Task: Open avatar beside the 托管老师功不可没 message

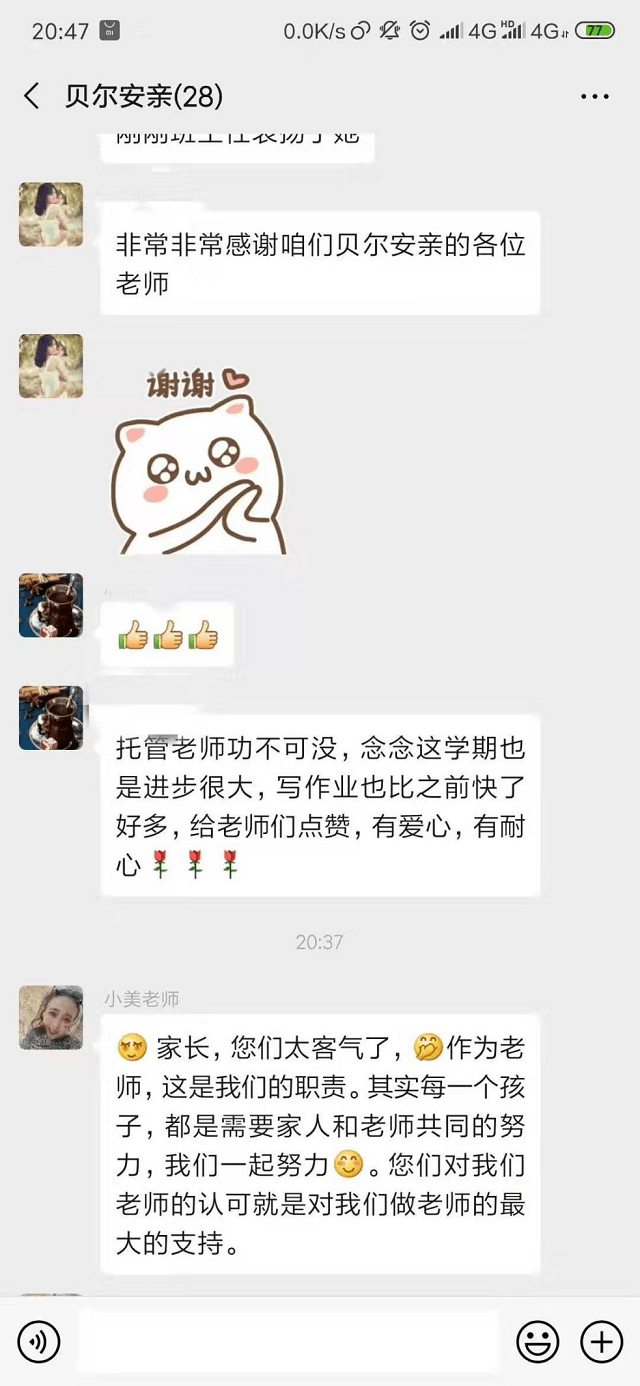Action: click(x=51, y=718)
